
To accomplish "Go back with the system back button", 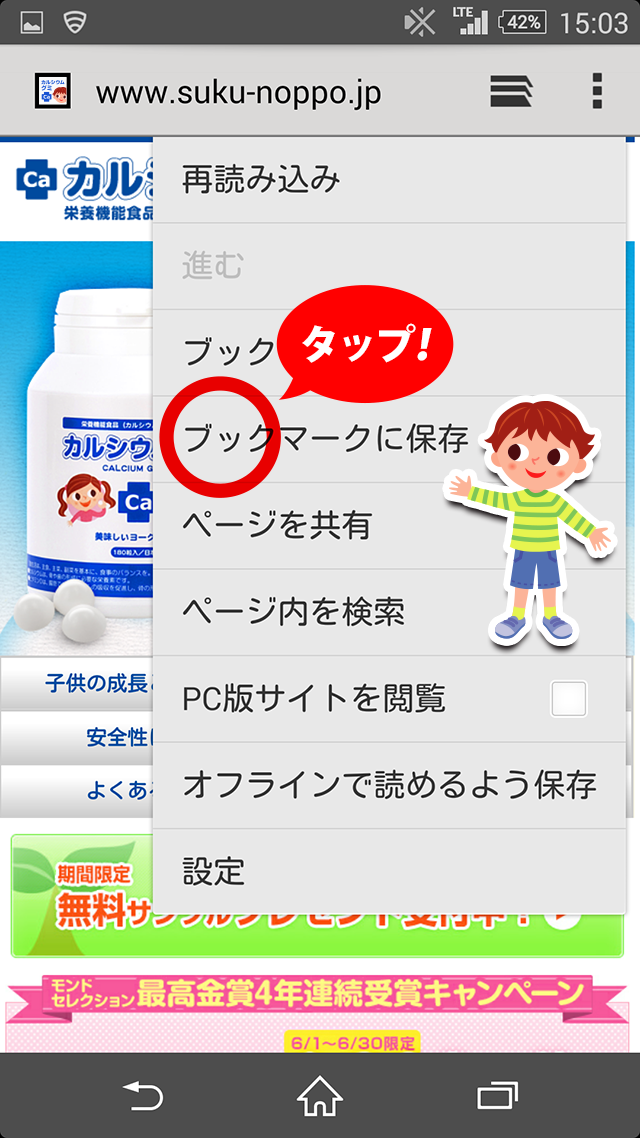I will coord(142,1096).
